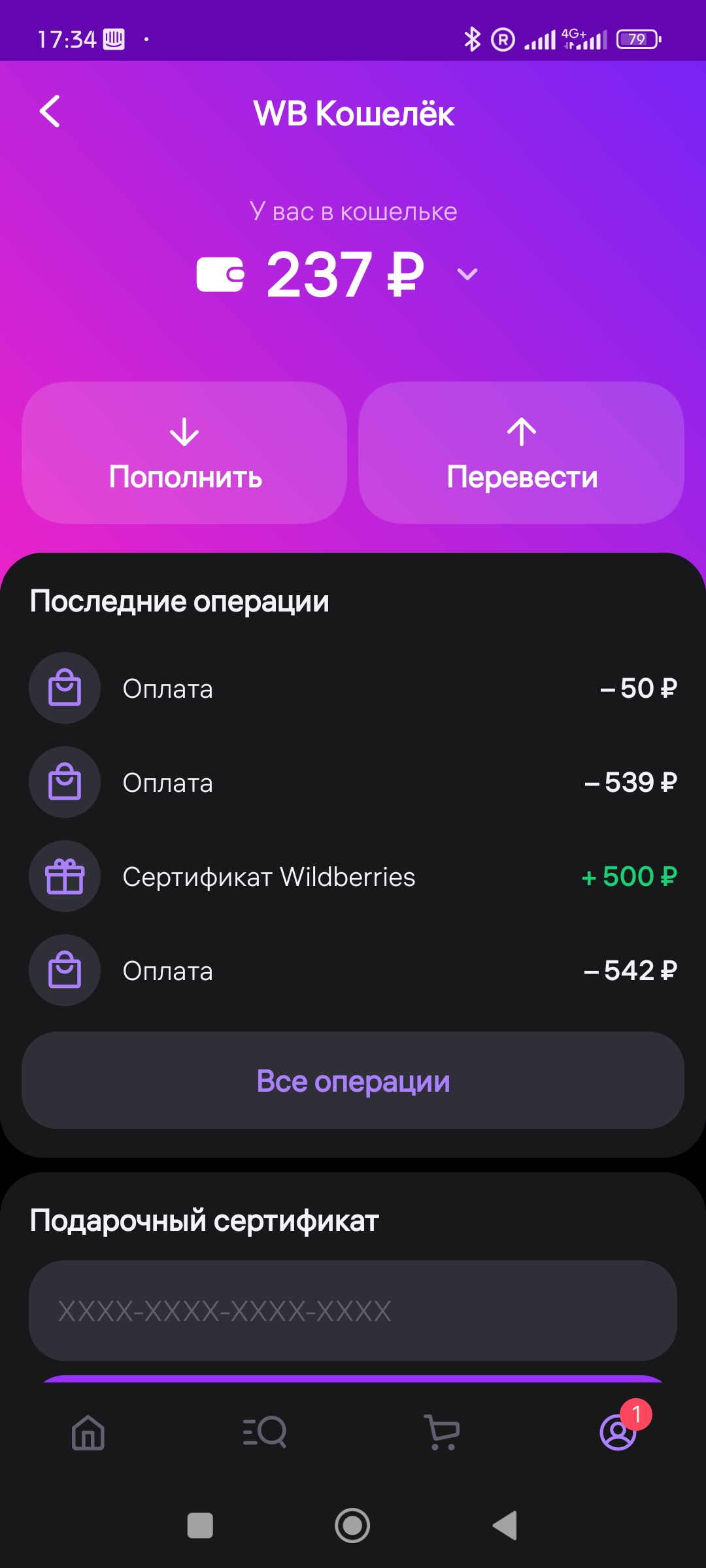
Task: Open the Оплата operation for 539 ₽
Action: [353, 783]
